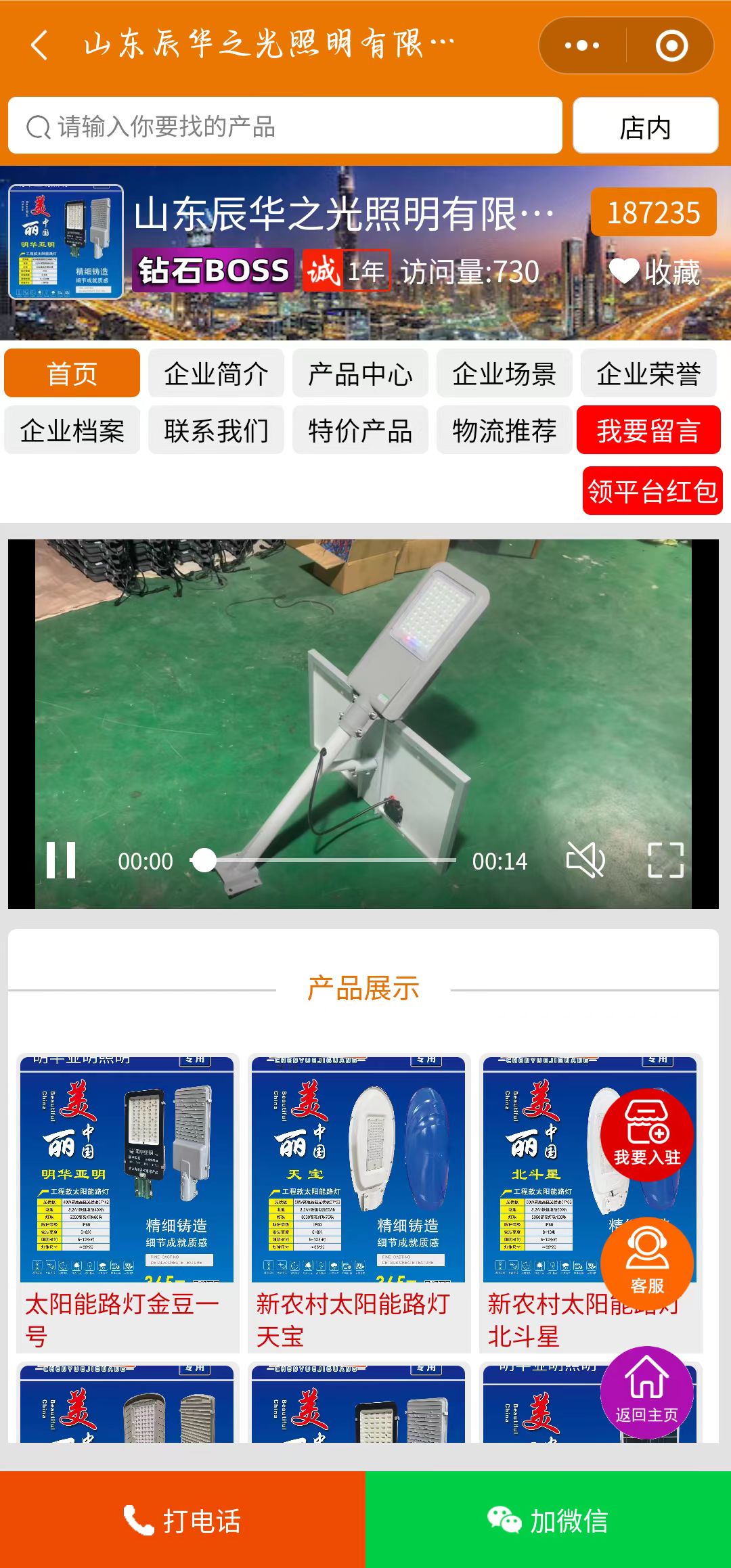Claim the 领平台红包 red packet
The height and width of the screenshot is (1568, 731).
click(x=652, y=491)
